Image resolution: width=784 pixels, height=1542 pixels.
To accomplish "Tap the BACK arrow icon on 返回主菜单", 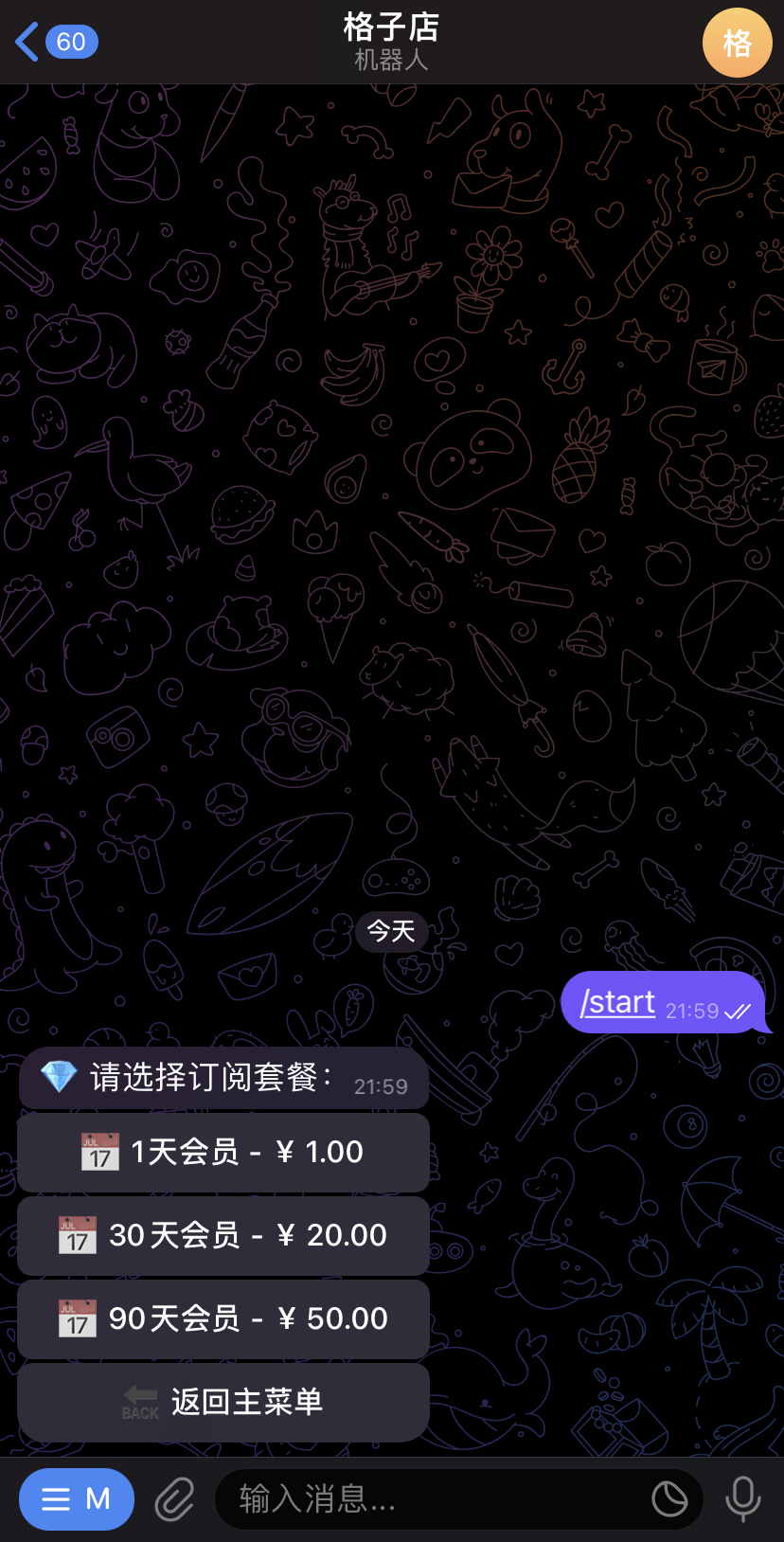I will tap(139, 1401).
